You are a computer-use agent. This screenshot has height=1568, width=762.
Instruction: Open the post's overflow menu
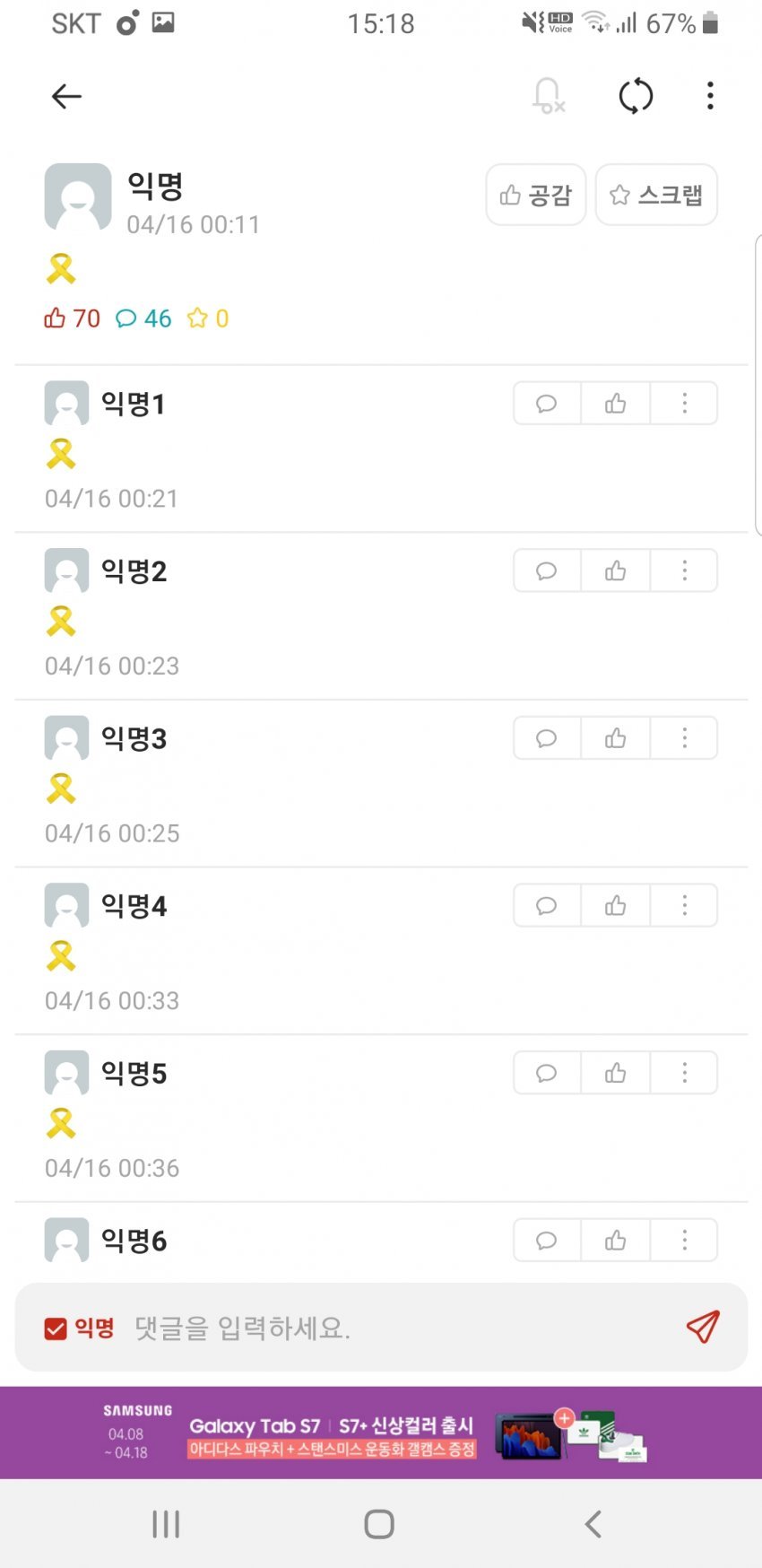click(710, 96)
